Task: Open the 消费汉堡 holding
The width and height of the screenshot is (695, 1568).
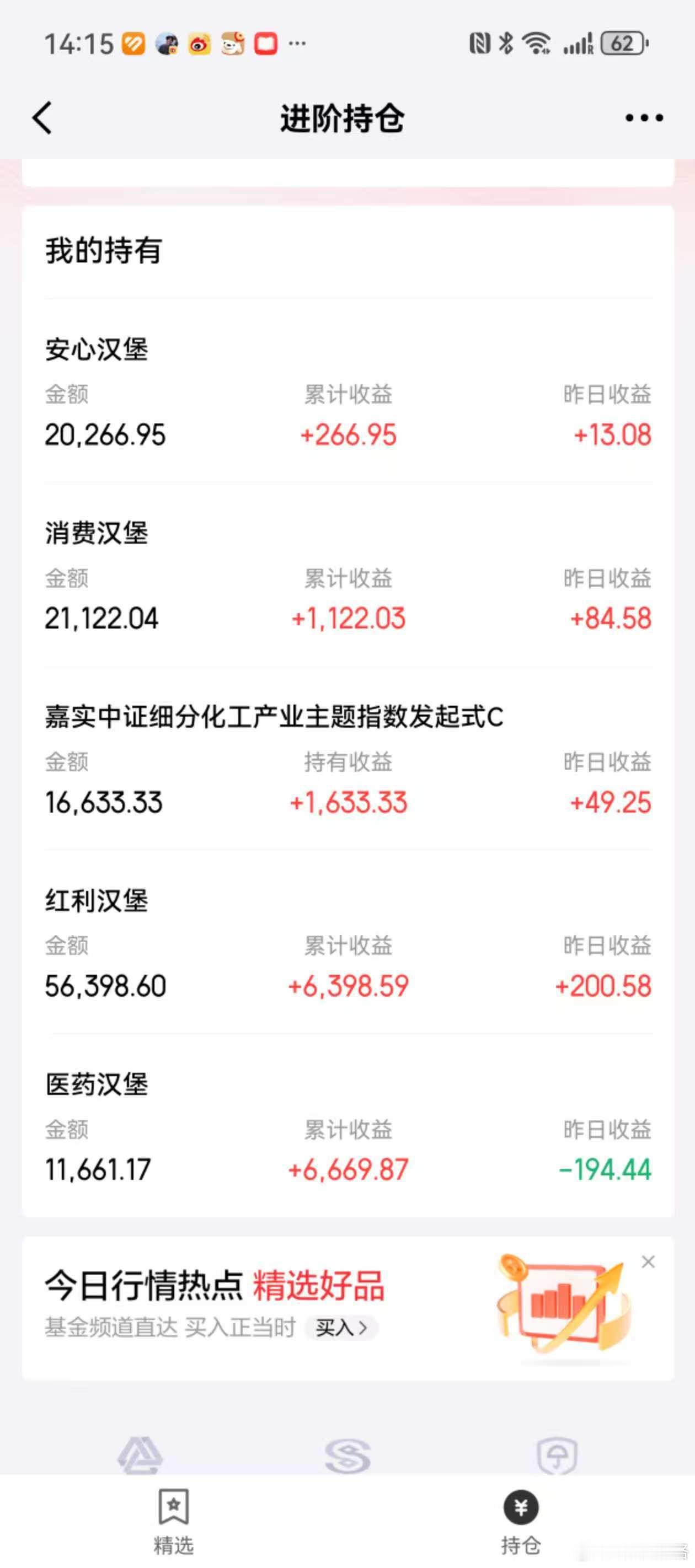Action: (348, 575)
